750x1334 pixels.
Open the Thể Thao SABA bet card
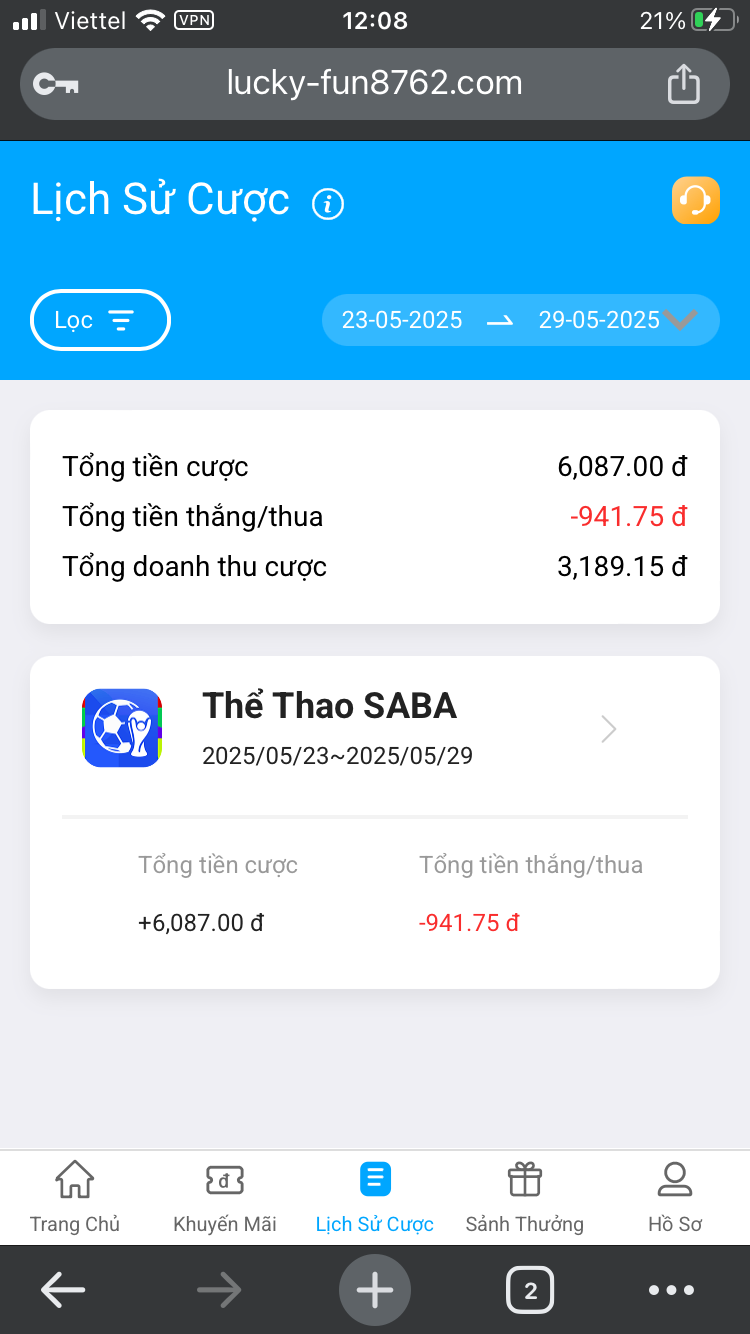click(375, 822)
